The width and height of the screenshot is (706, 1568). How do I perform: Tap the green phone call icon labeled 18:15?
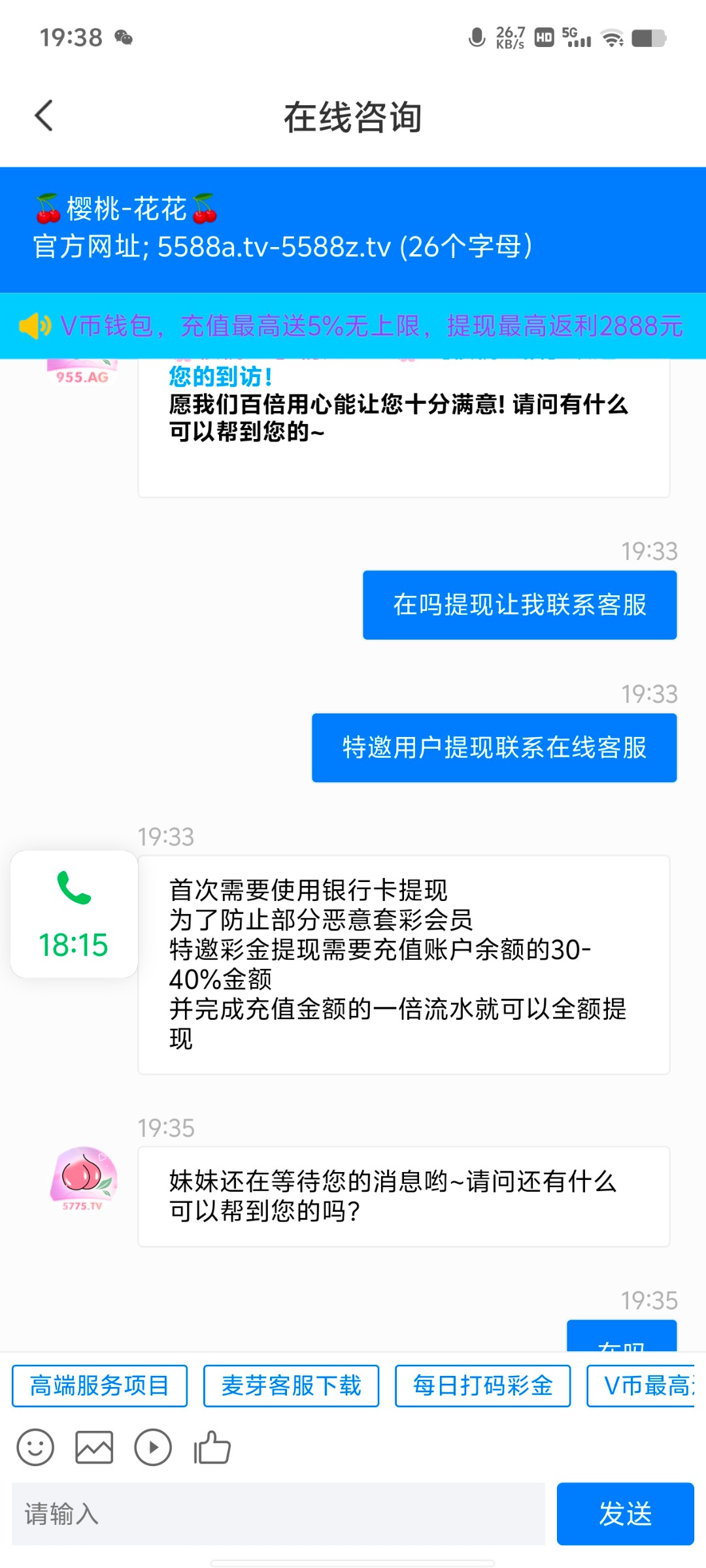(x=73, y=915)
